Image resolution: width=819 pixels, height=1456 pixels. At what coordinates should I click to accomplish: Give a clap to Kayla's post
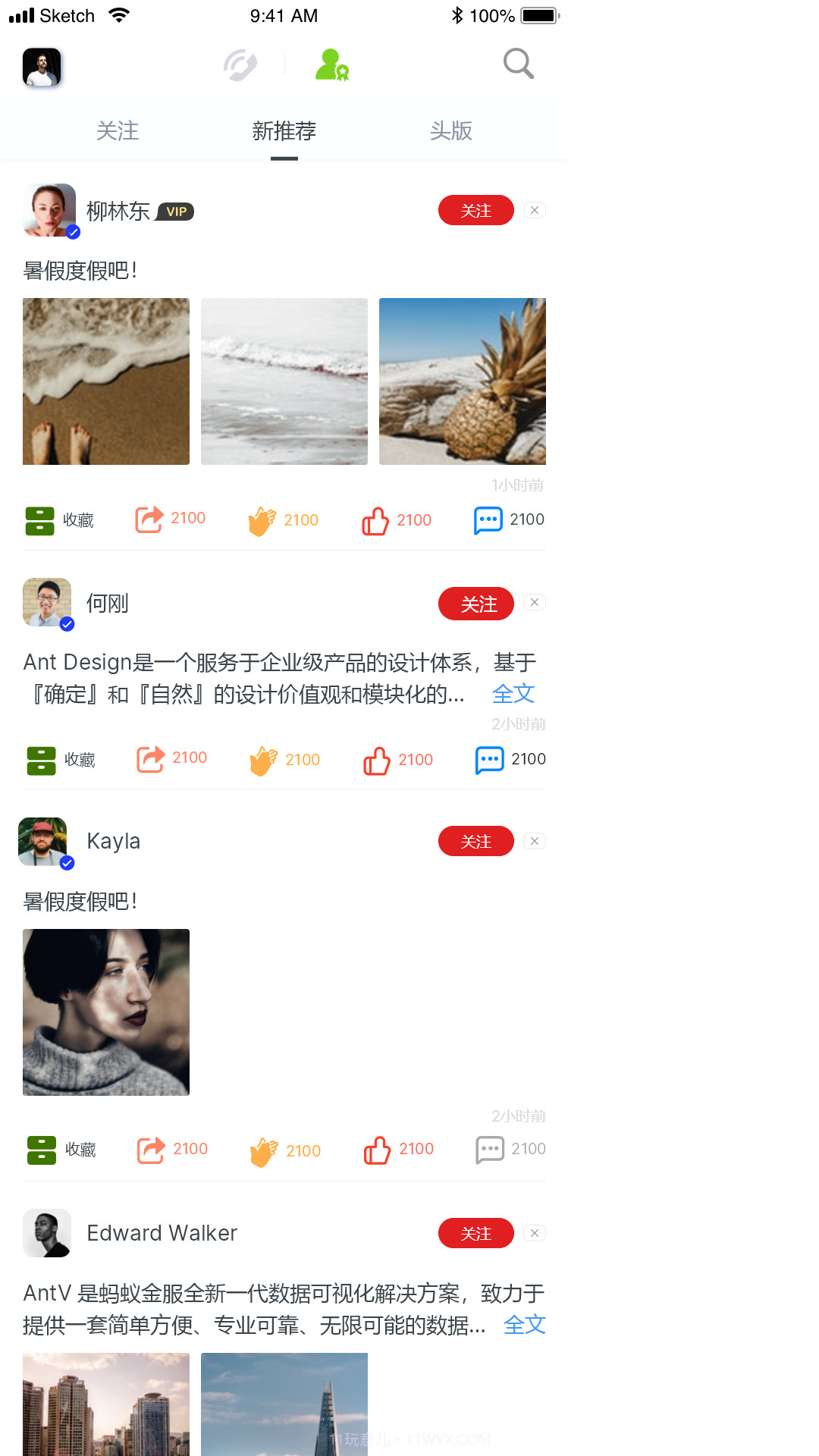(x=264, y=1150)
